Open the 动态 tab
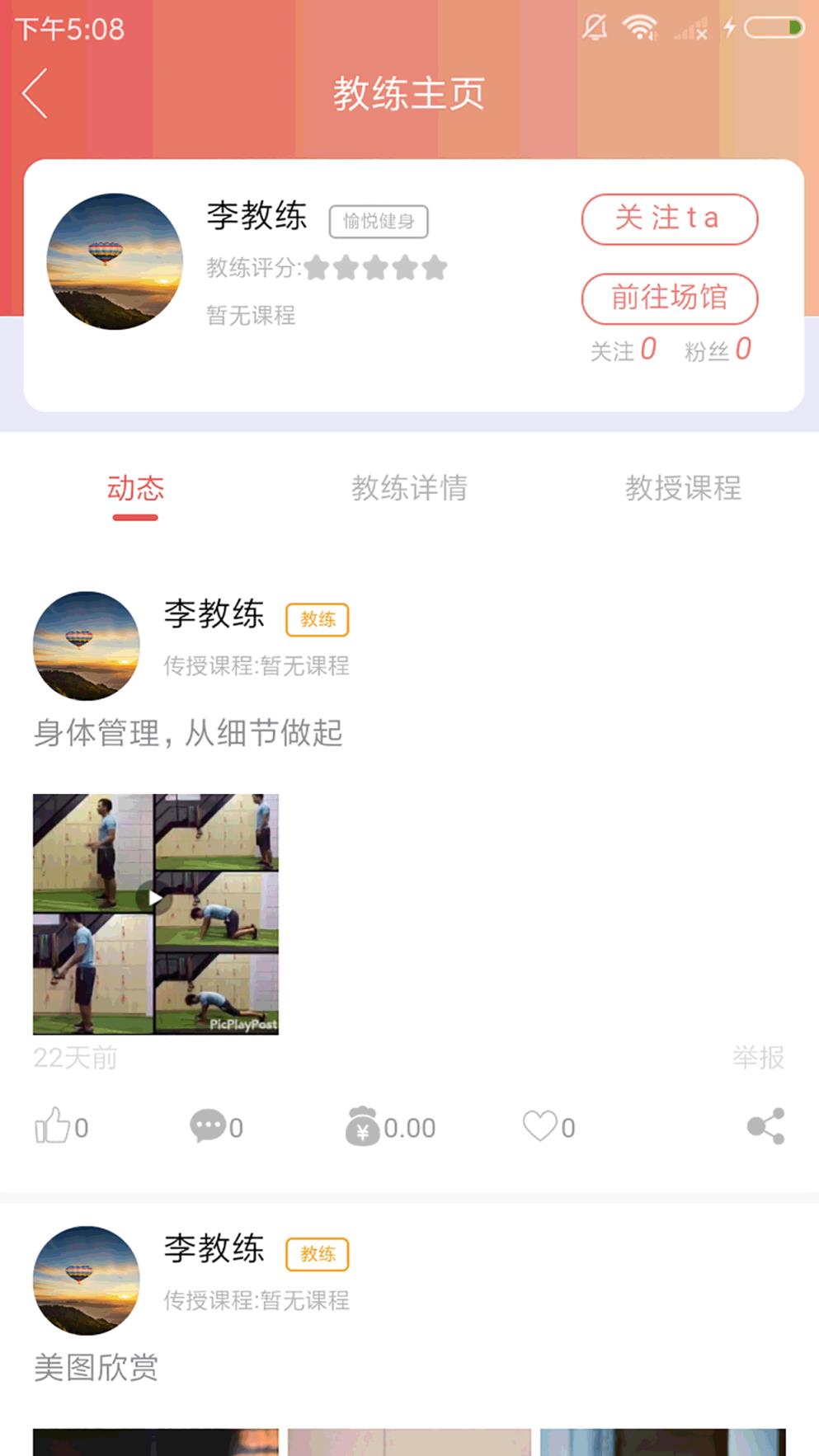 (x=135, y=489)
